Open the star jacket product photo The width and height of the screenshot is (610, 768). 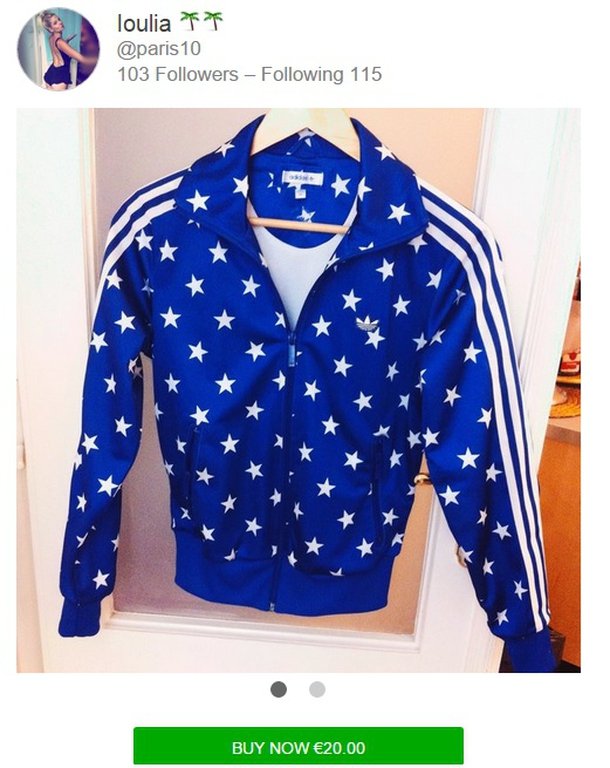tap(298, 390)
